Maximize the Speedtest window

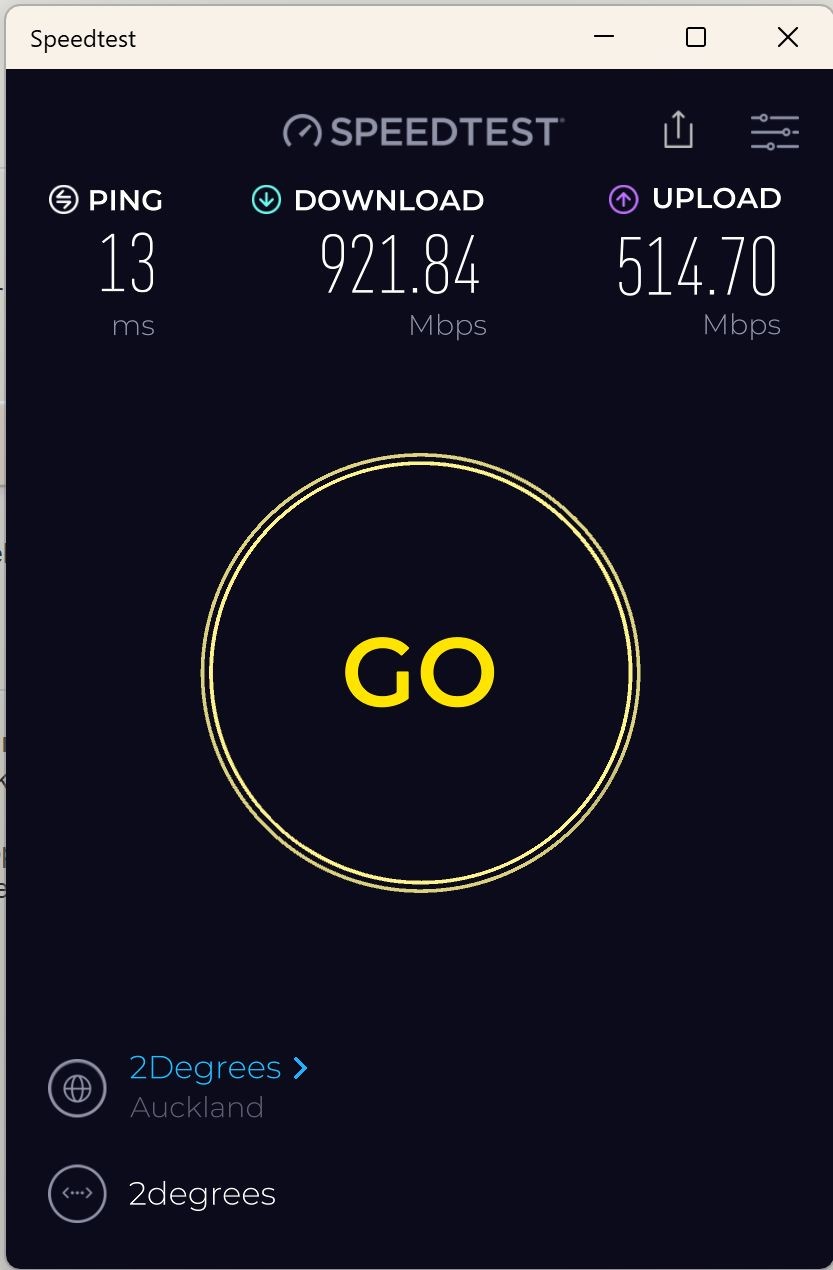[x=696, y=38]
